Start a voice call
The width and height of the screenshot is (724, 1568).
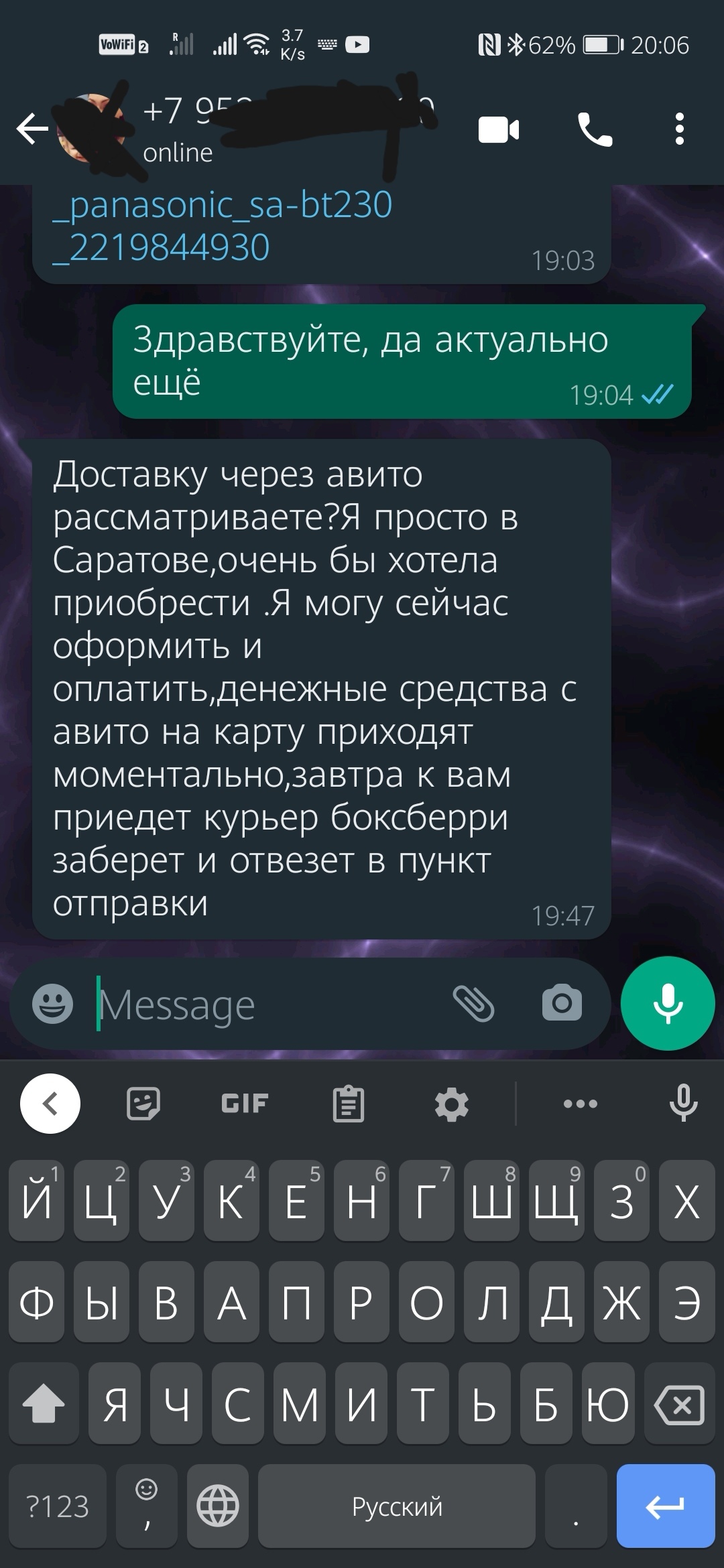tap(595, 129)
